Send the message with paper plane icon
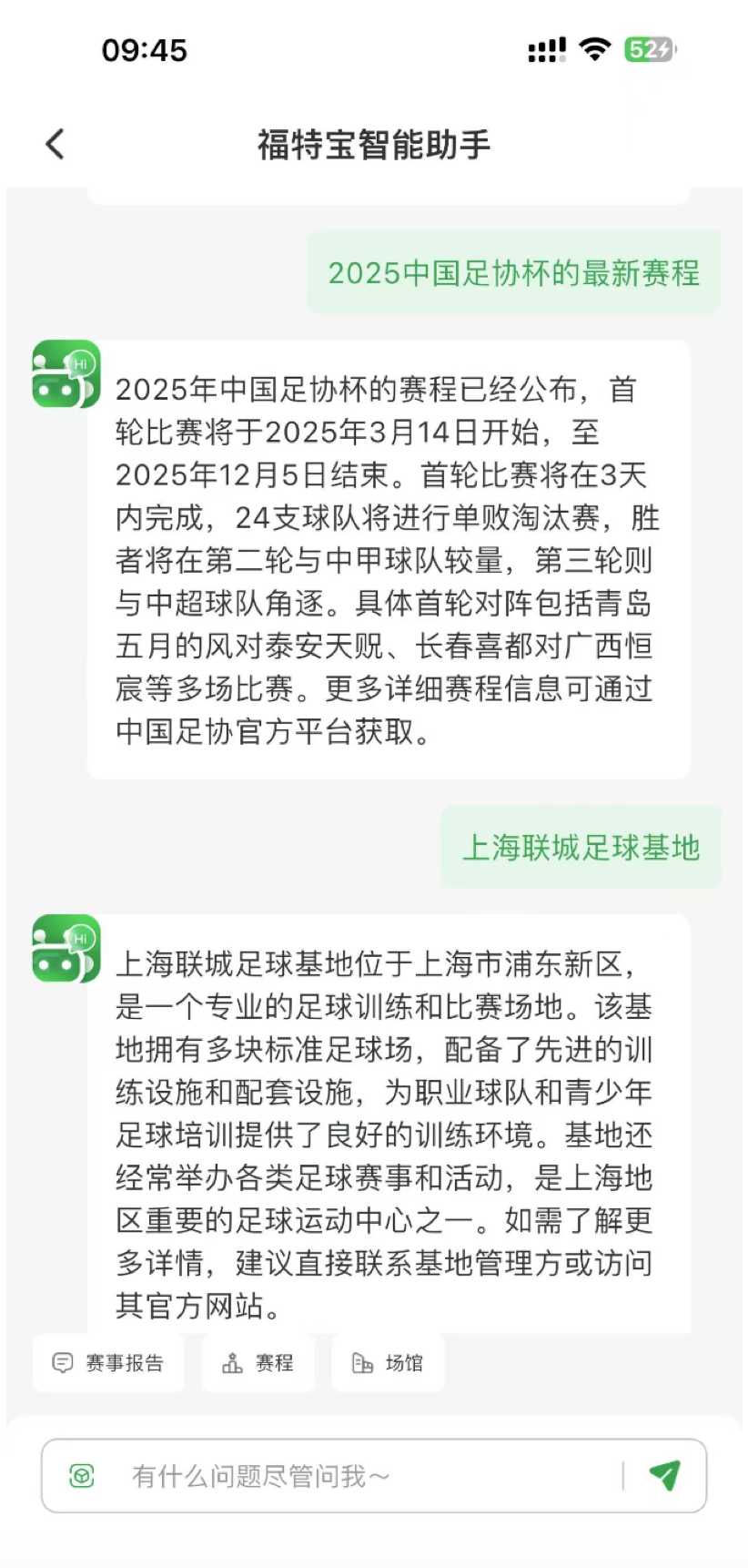The width and height of the screenshot is (748, 1568). 664,1476
